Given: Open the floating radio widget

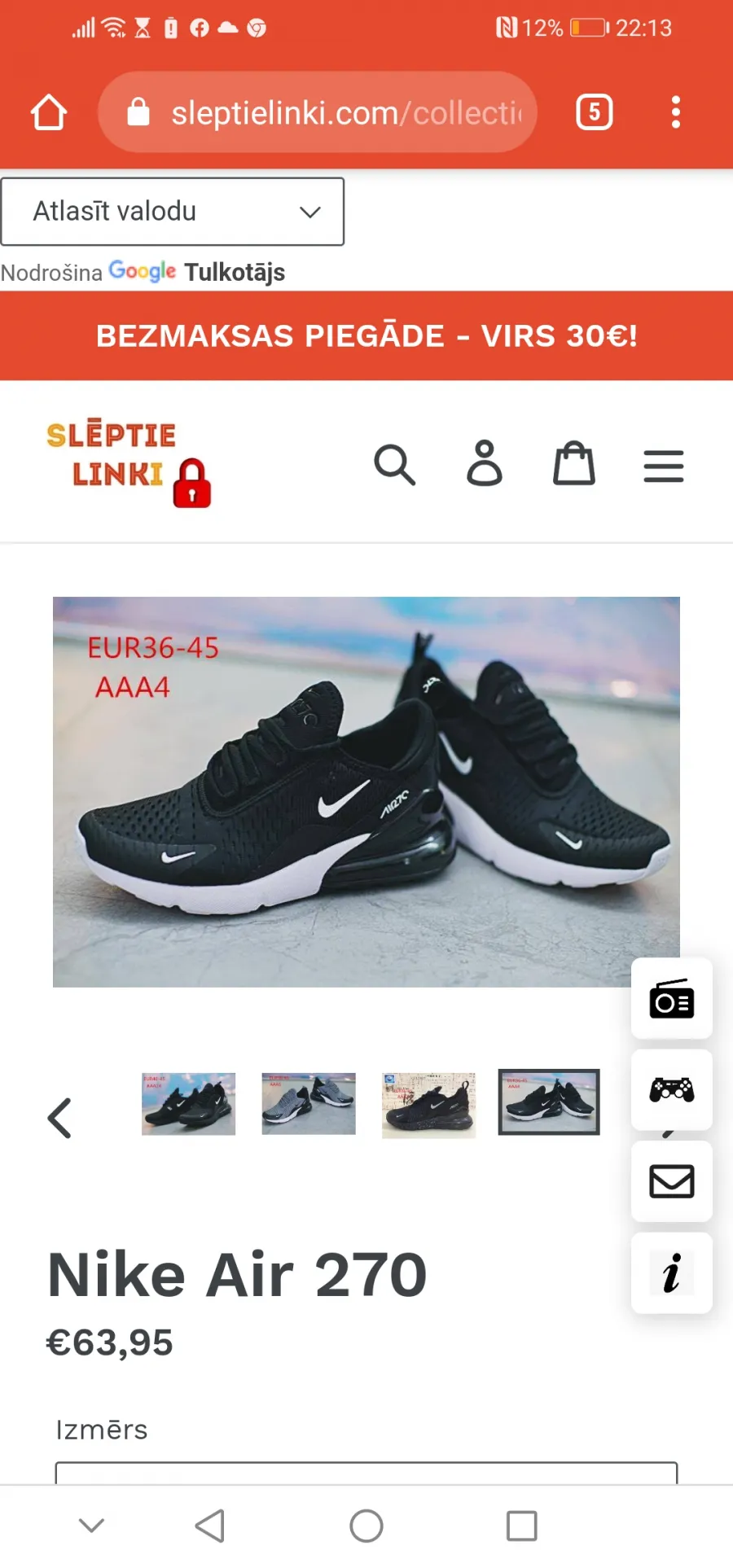Looking at the screenshot, I should click(x=672, y=999).
